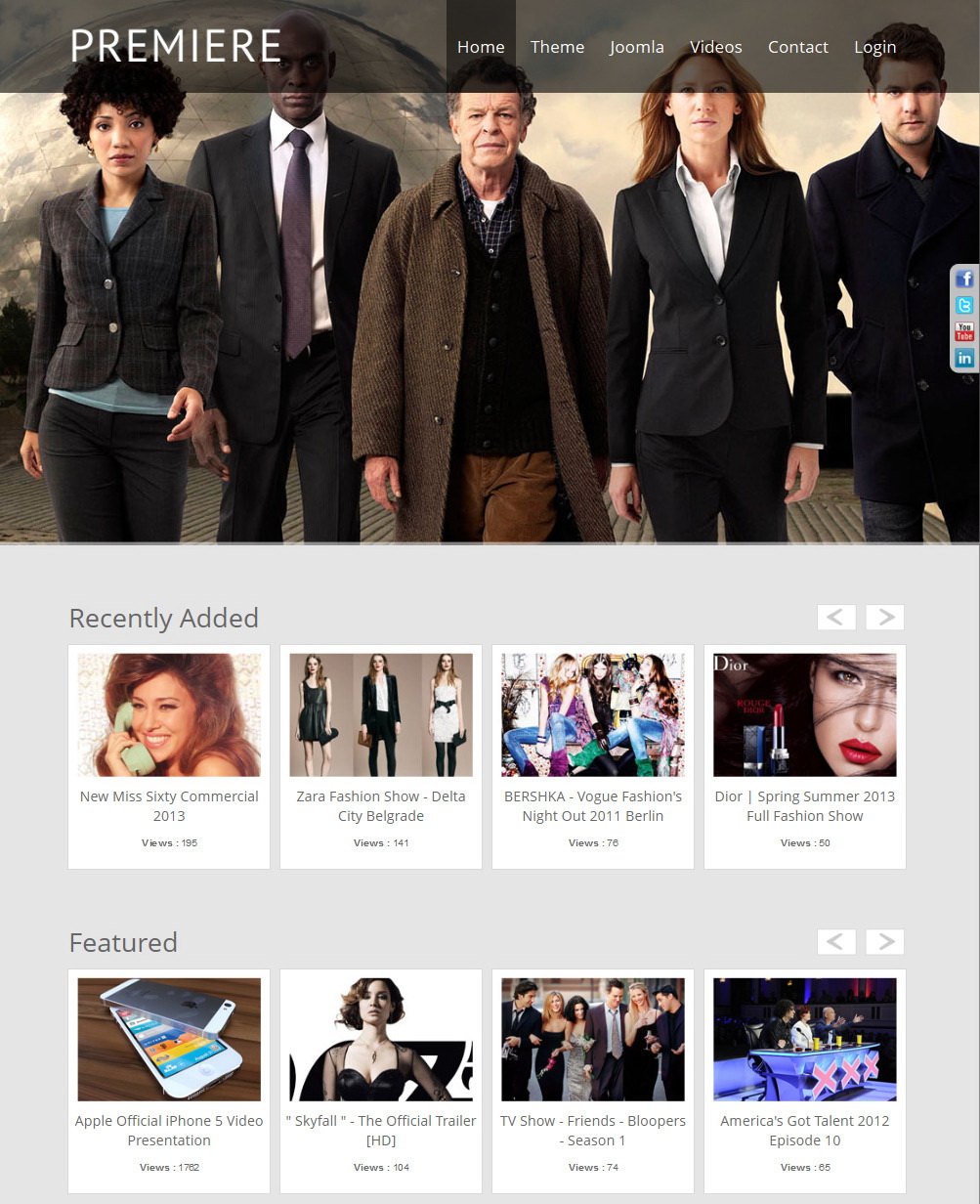
Task: Open Zara Fashion Show video card
Action: point(381,715)
